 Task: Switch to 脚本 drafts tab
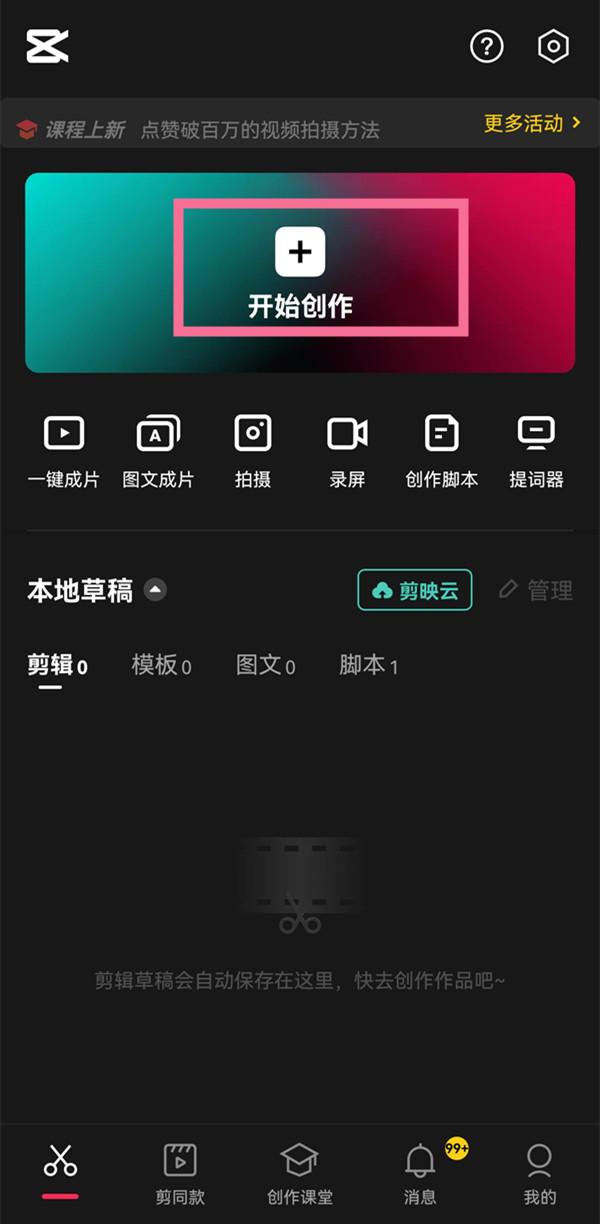(368, 665)
